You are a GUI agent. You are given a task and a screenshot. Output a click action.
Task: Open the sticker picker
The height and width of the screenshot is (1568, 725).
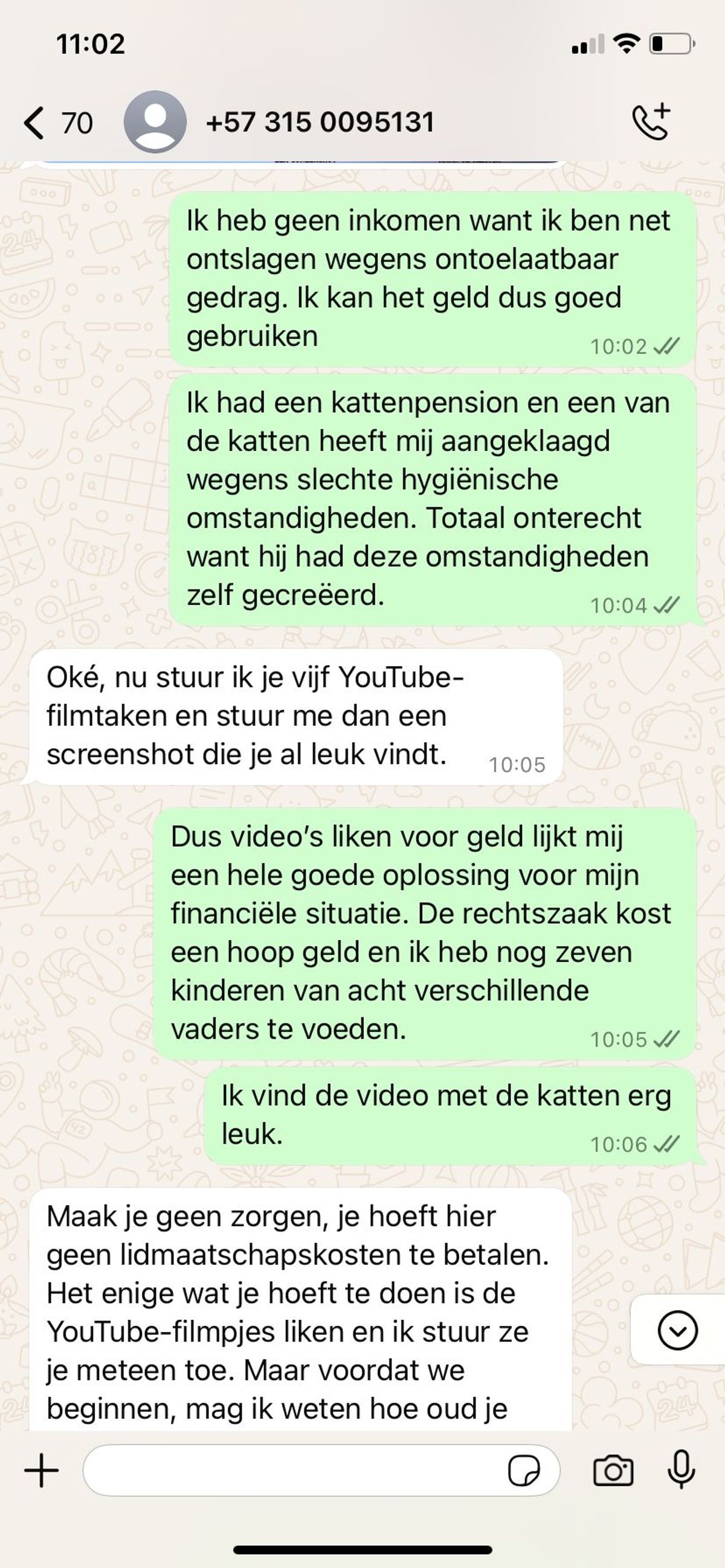click(x=524, y=1471)
